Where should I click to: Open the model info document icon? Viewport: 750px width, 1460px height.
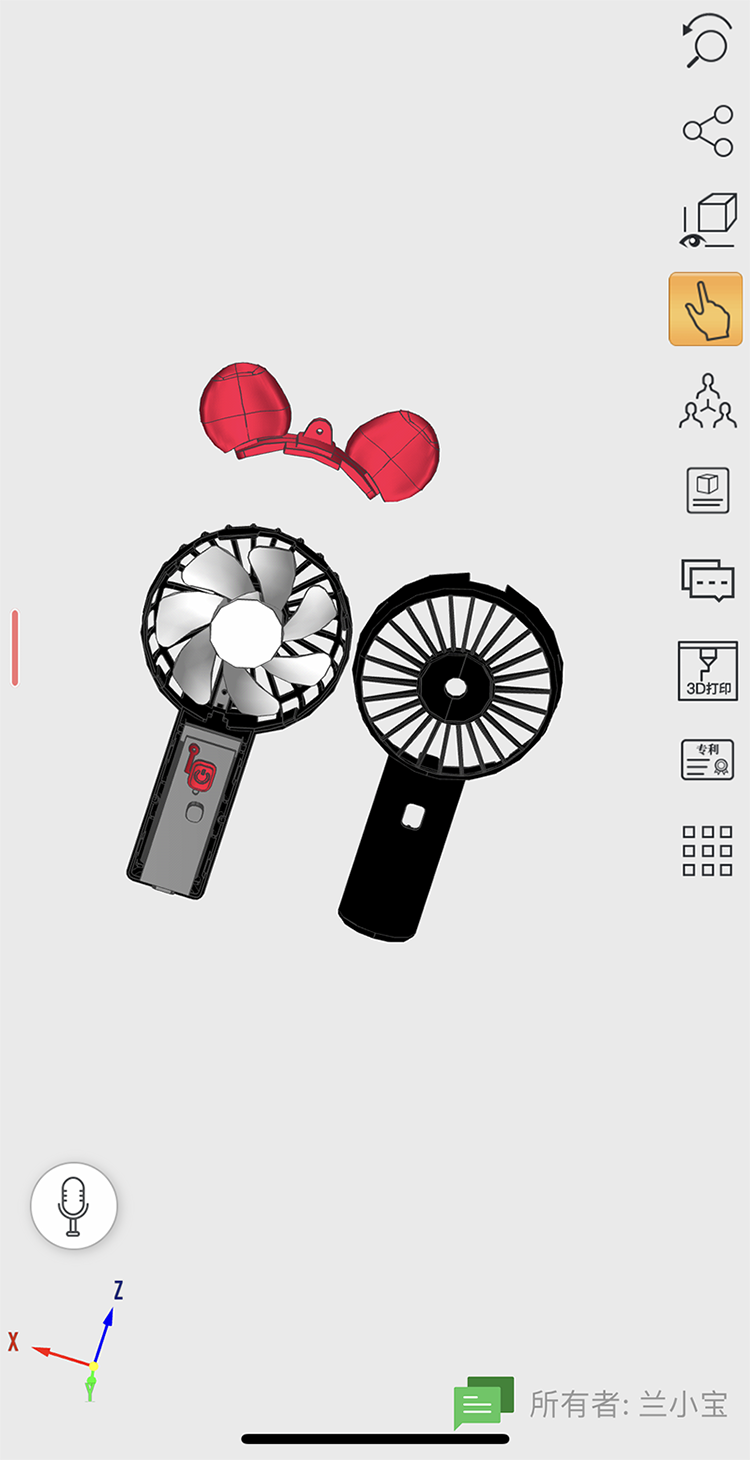[708, 490]
